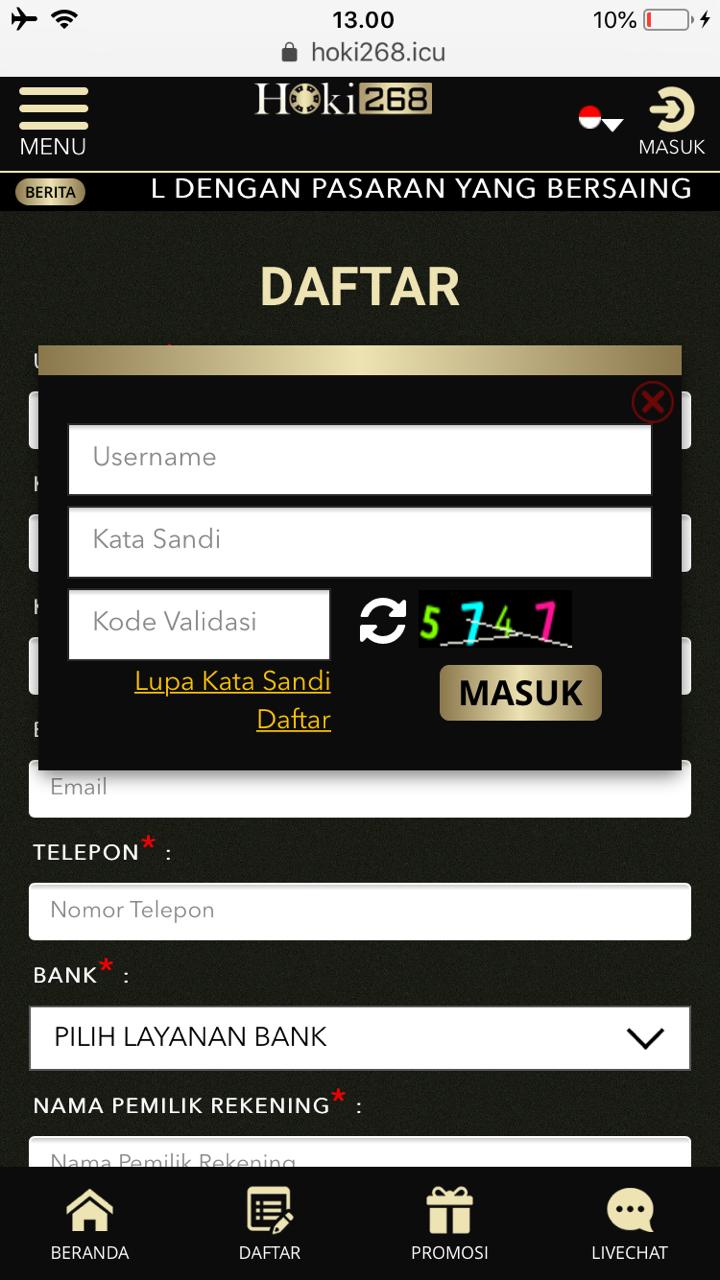The width and height of the screenshot is (720, 1280).
Task: Open the Promosi tab
Action: pos(450,1224)
